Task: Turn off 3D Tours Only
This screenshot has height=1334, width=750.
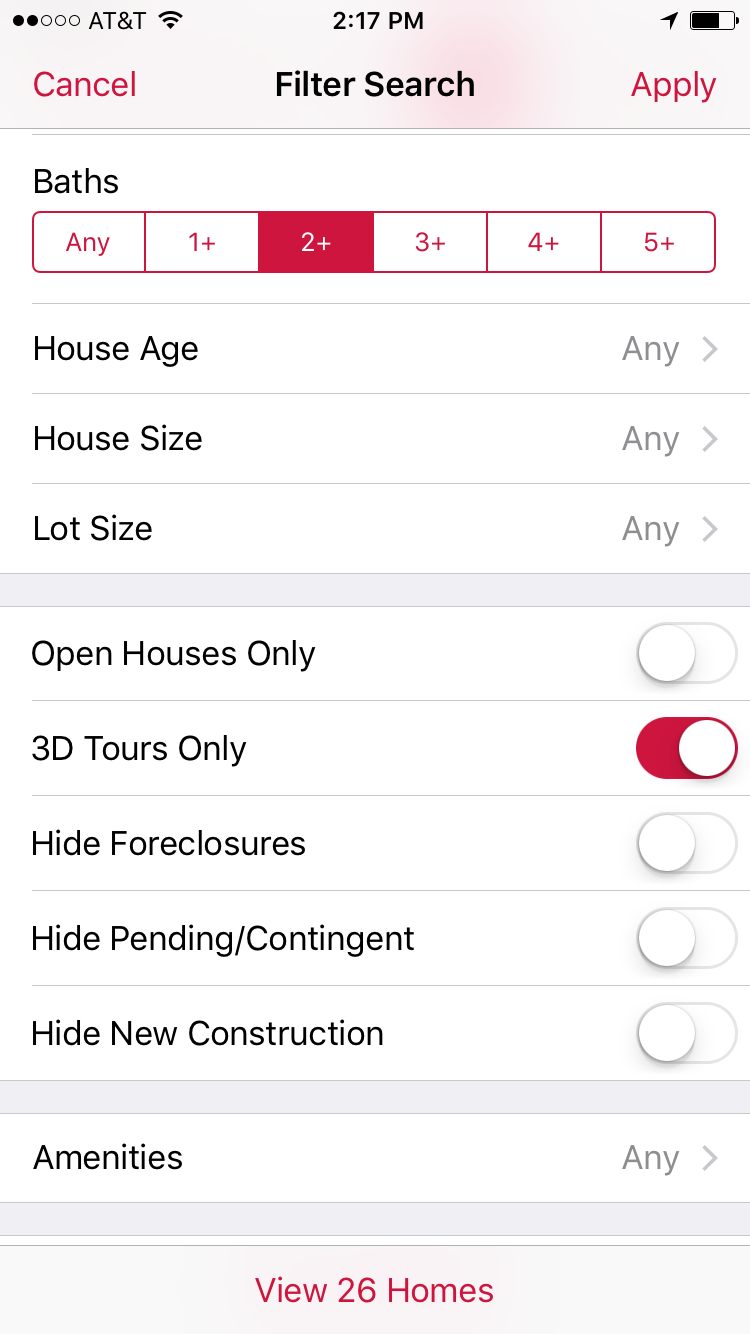Action: pyautogui.click(x=687, y=748)
